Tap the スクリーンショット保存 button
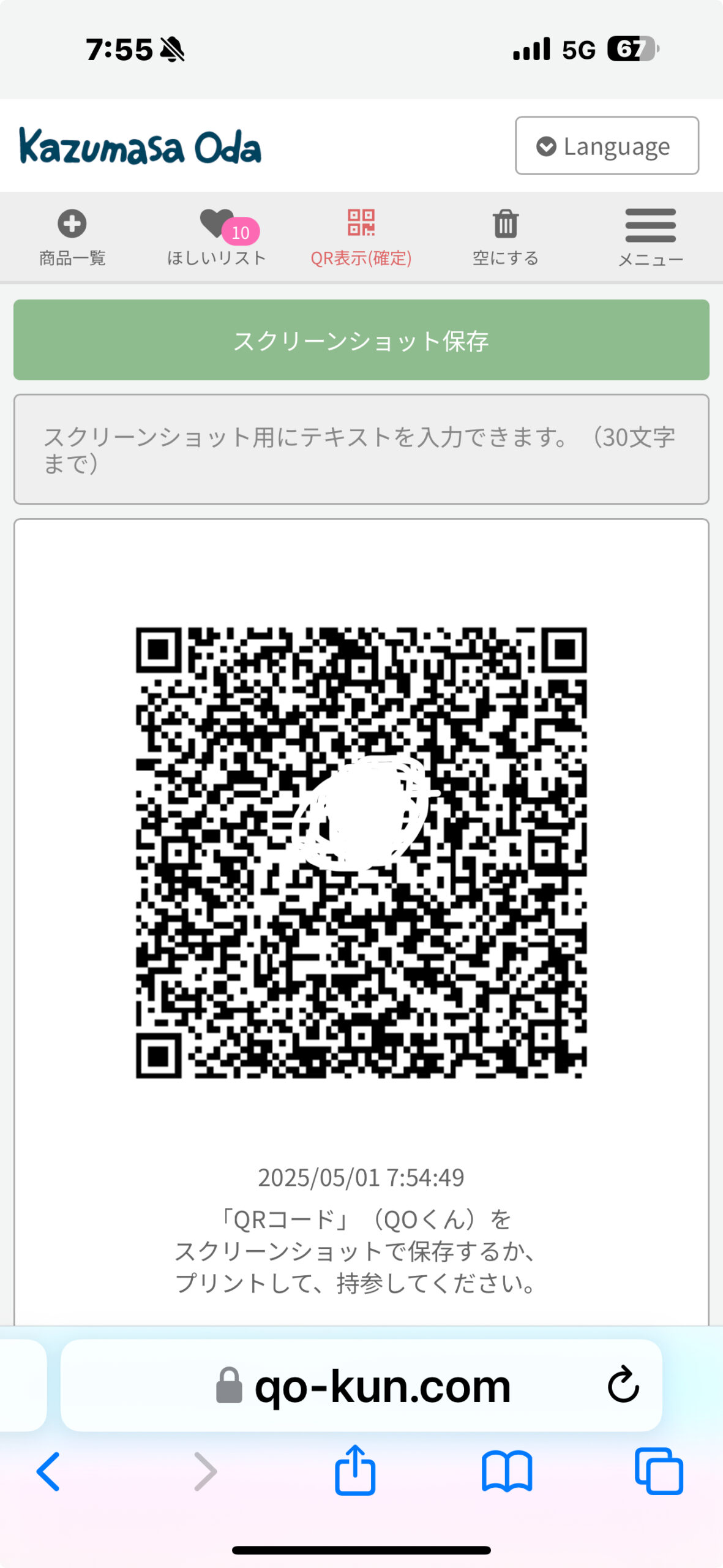 point(361,340)
